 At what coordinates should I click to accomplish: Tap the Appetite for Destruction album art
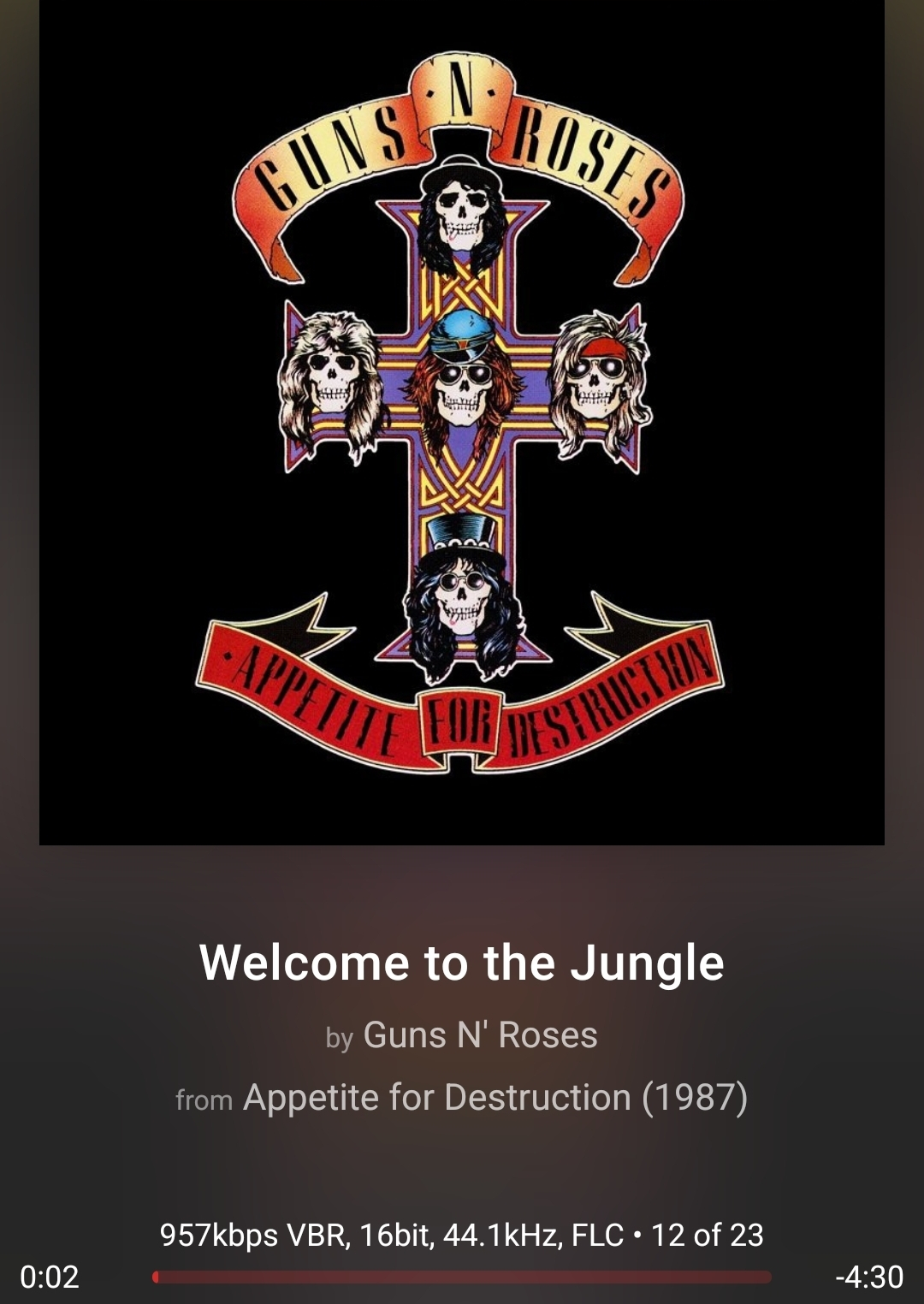[462, 423]
